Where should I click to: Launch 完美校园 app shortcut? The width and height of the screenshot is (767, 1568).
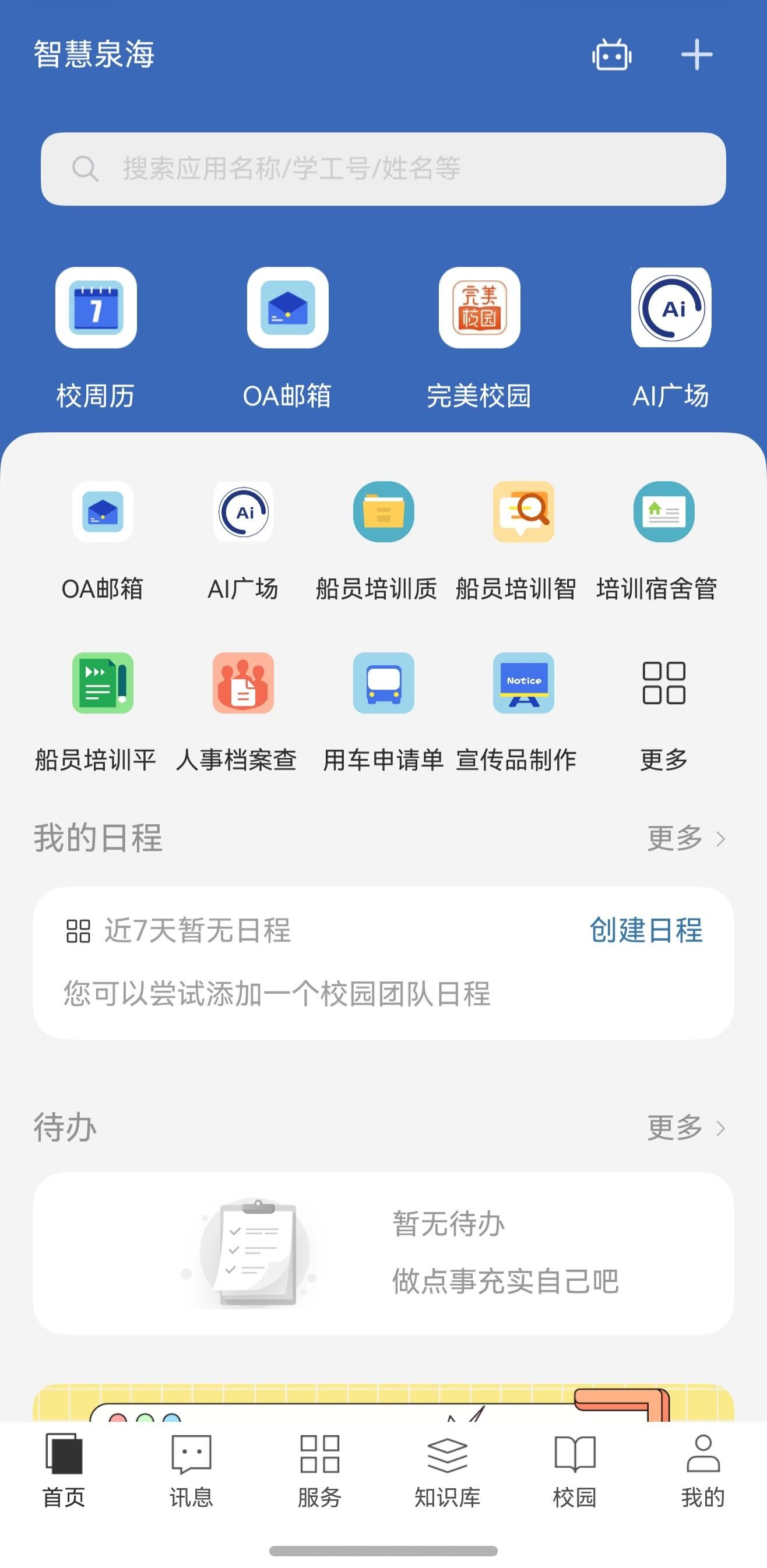479,308
